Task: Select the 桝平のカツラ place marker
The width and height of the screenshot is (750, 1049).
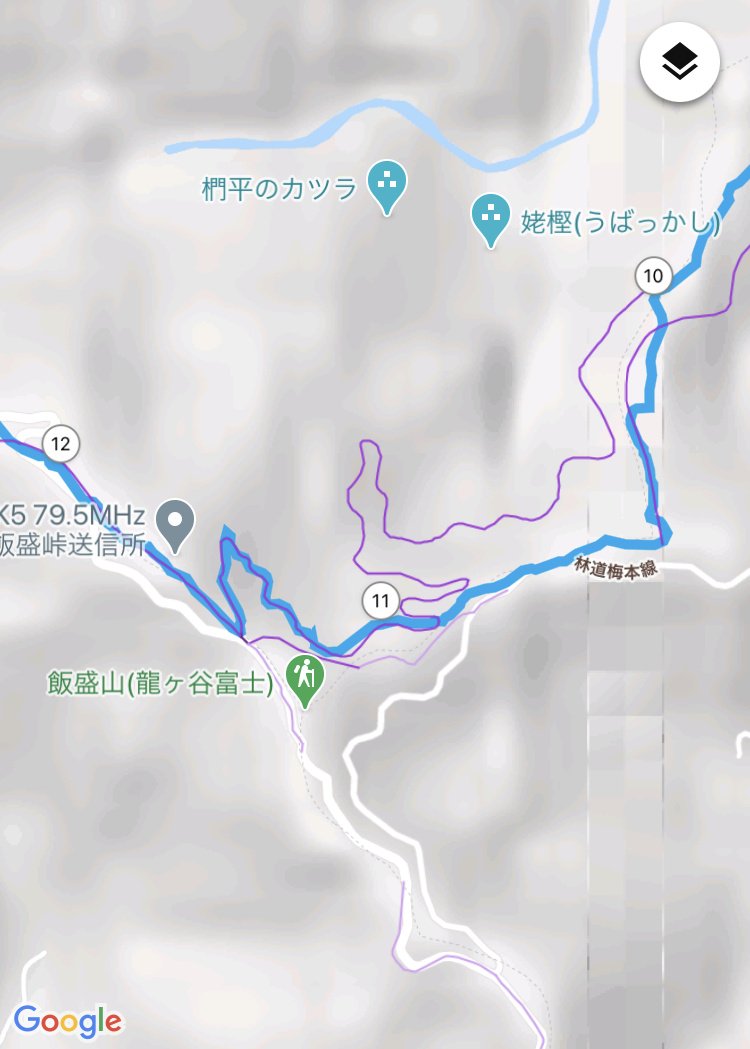Action: pyautogui.click(x=387, y=185)
